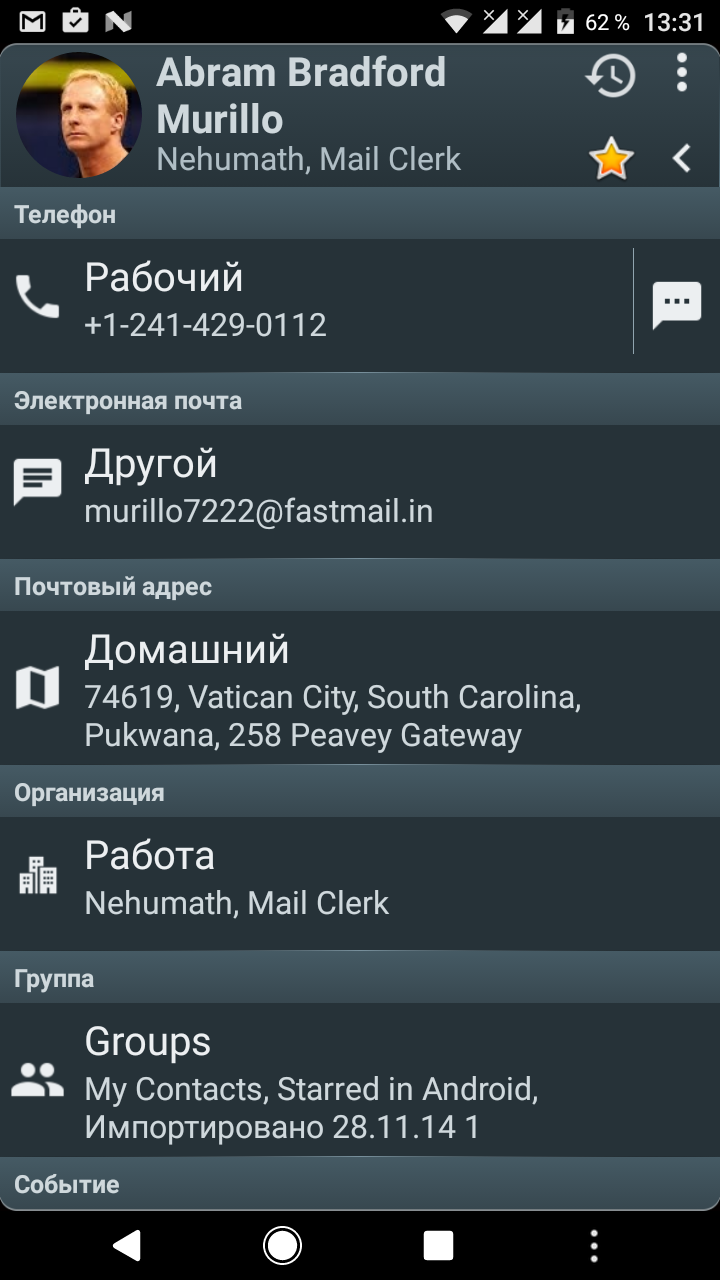
Task: Unstar Abram Bradford Murillo from favorites
Action: [611, 159]
